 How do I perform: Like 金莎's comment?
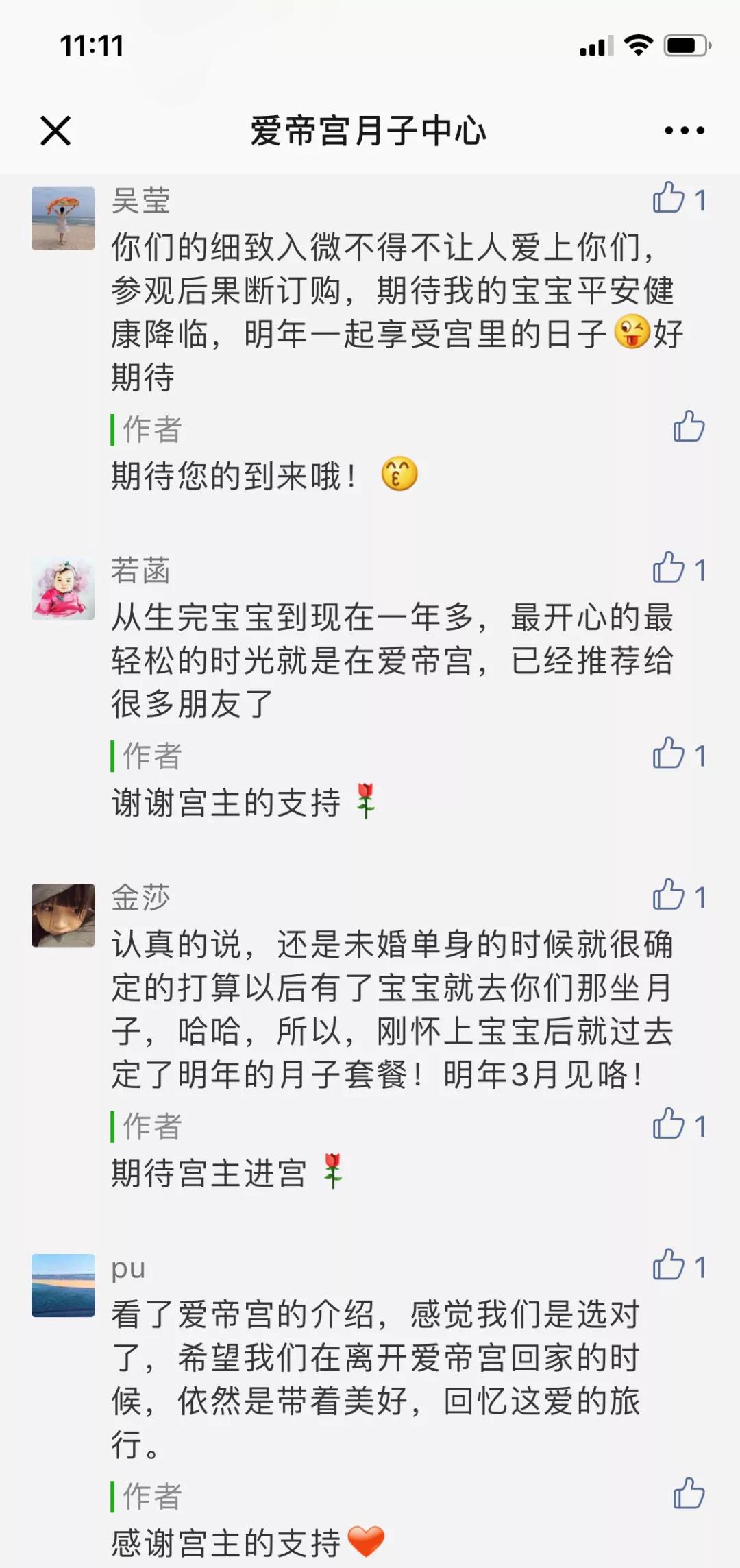[669, 896]
